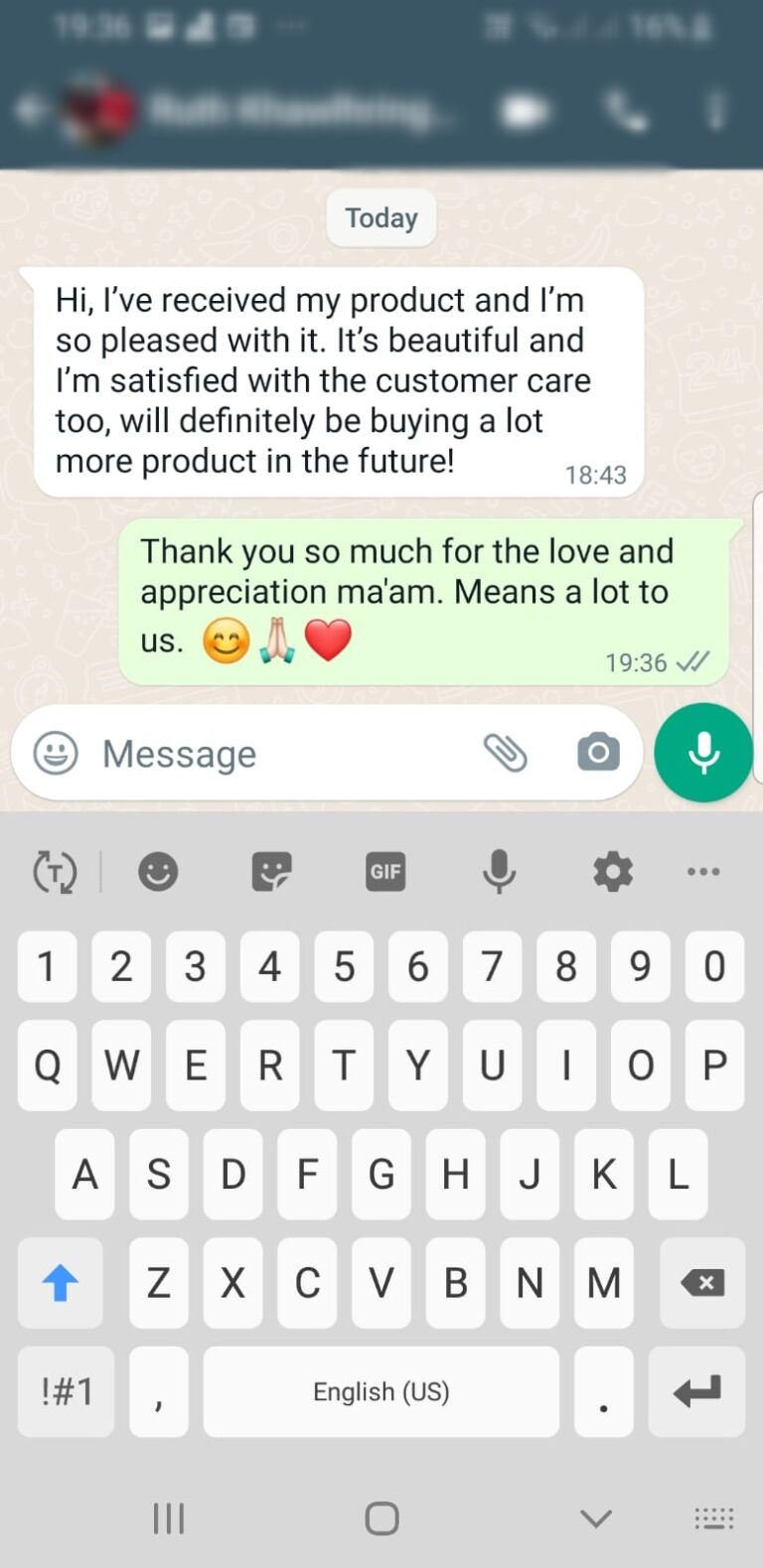Hide the keyboard with down arrow

[x=595, y=1517]
